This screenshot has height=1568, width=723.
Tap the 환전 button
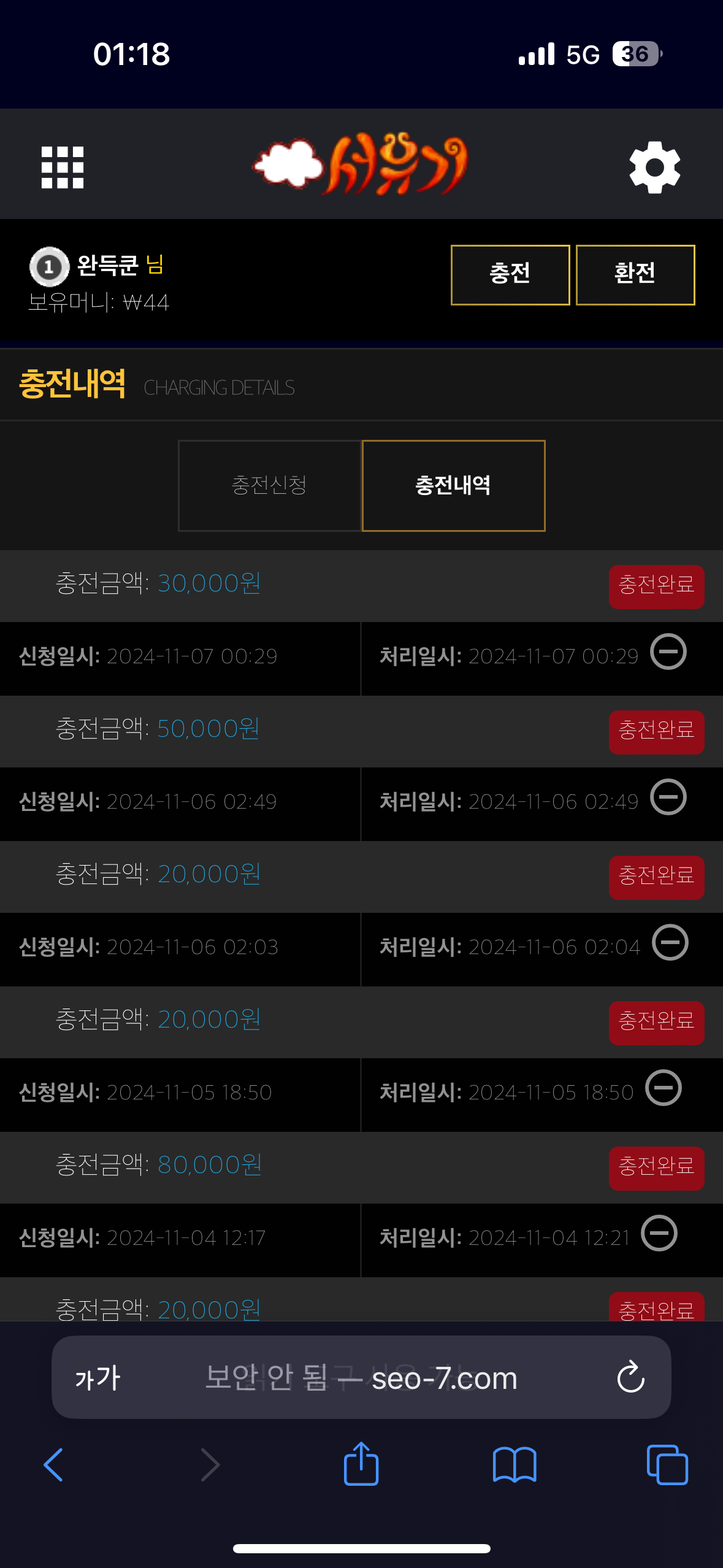tap(635, 274)
